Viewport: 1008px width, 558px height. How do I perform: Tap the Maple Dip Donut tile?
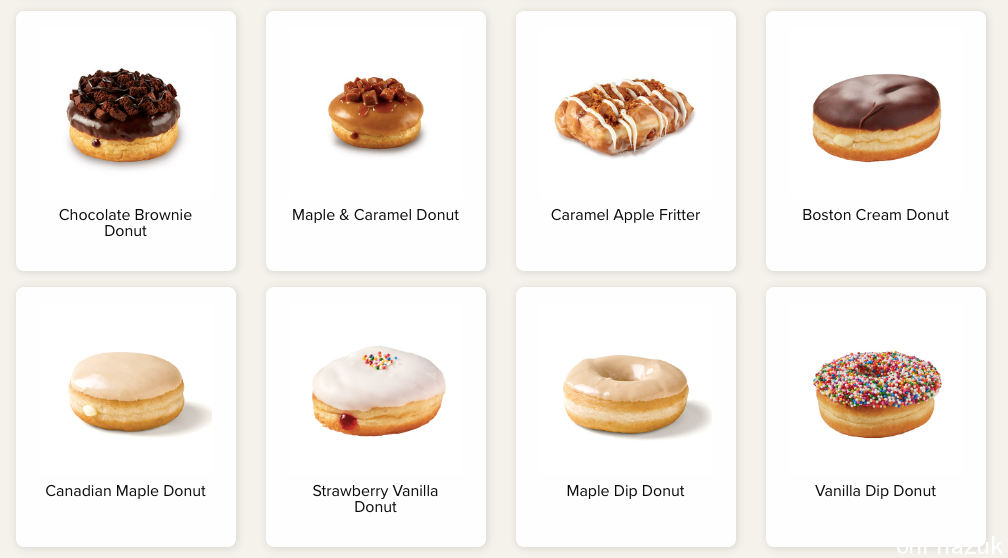(x=625, y=415)
